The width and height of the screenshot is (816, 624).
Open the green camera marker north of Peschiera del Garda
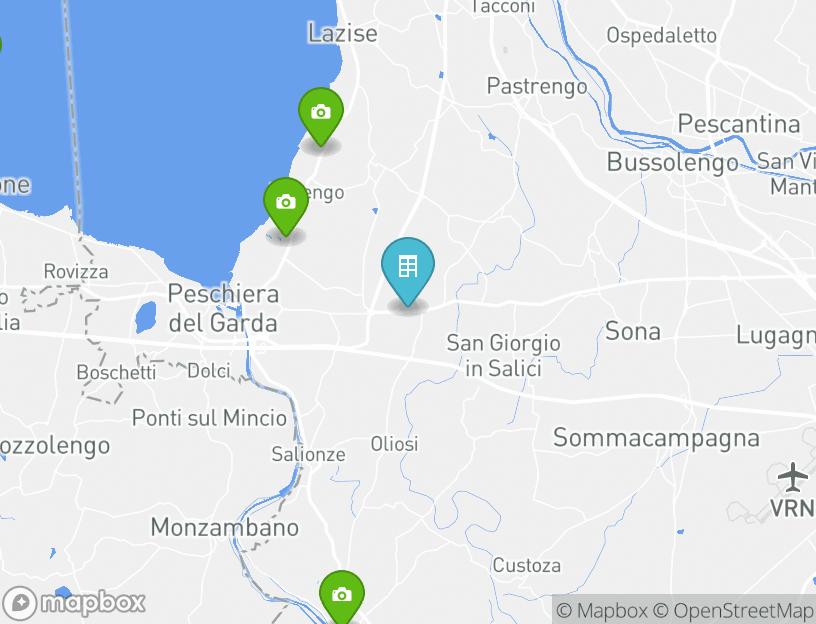(x=285, y=203)
